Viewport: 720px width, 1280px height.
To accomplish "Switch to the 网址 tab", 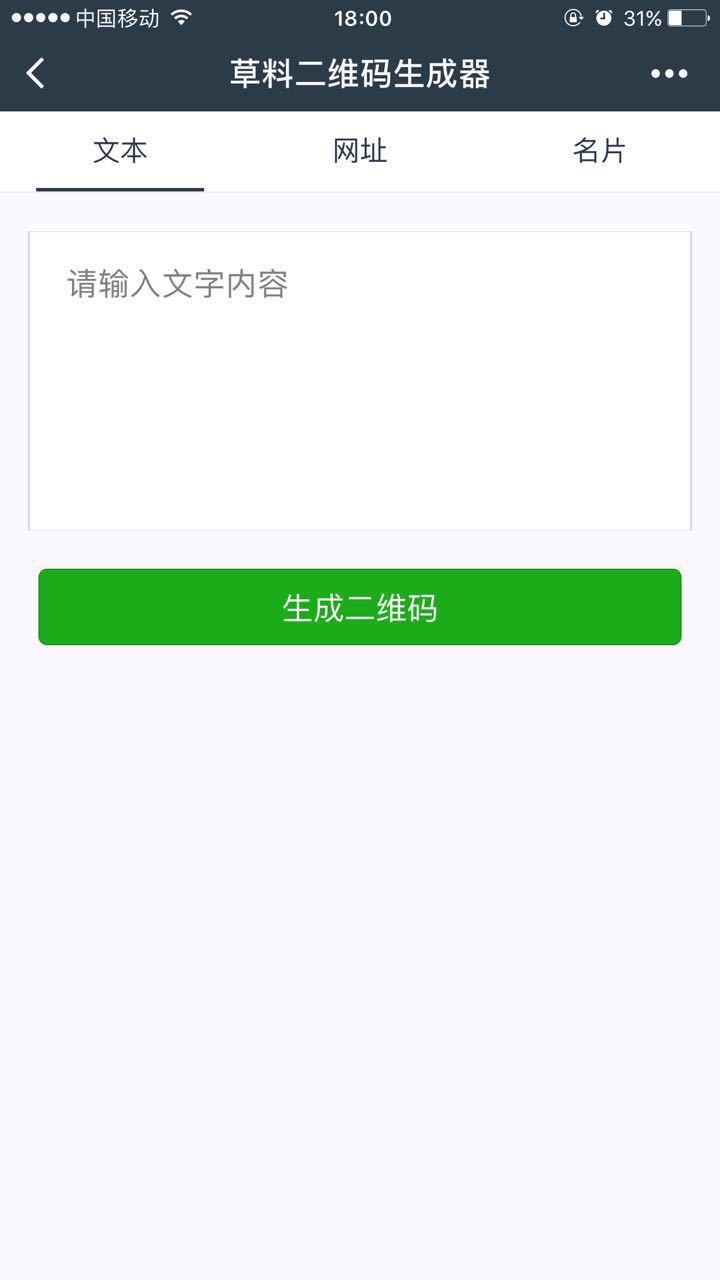I will (x=360, y=151).
